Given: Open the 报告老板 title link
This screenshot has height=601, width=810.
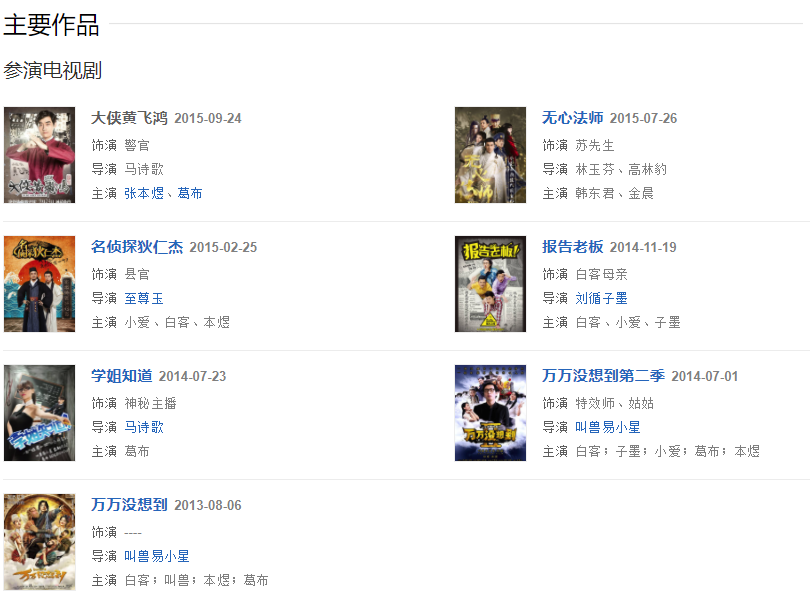Looking at the screenshot, I should pos(572,247).
